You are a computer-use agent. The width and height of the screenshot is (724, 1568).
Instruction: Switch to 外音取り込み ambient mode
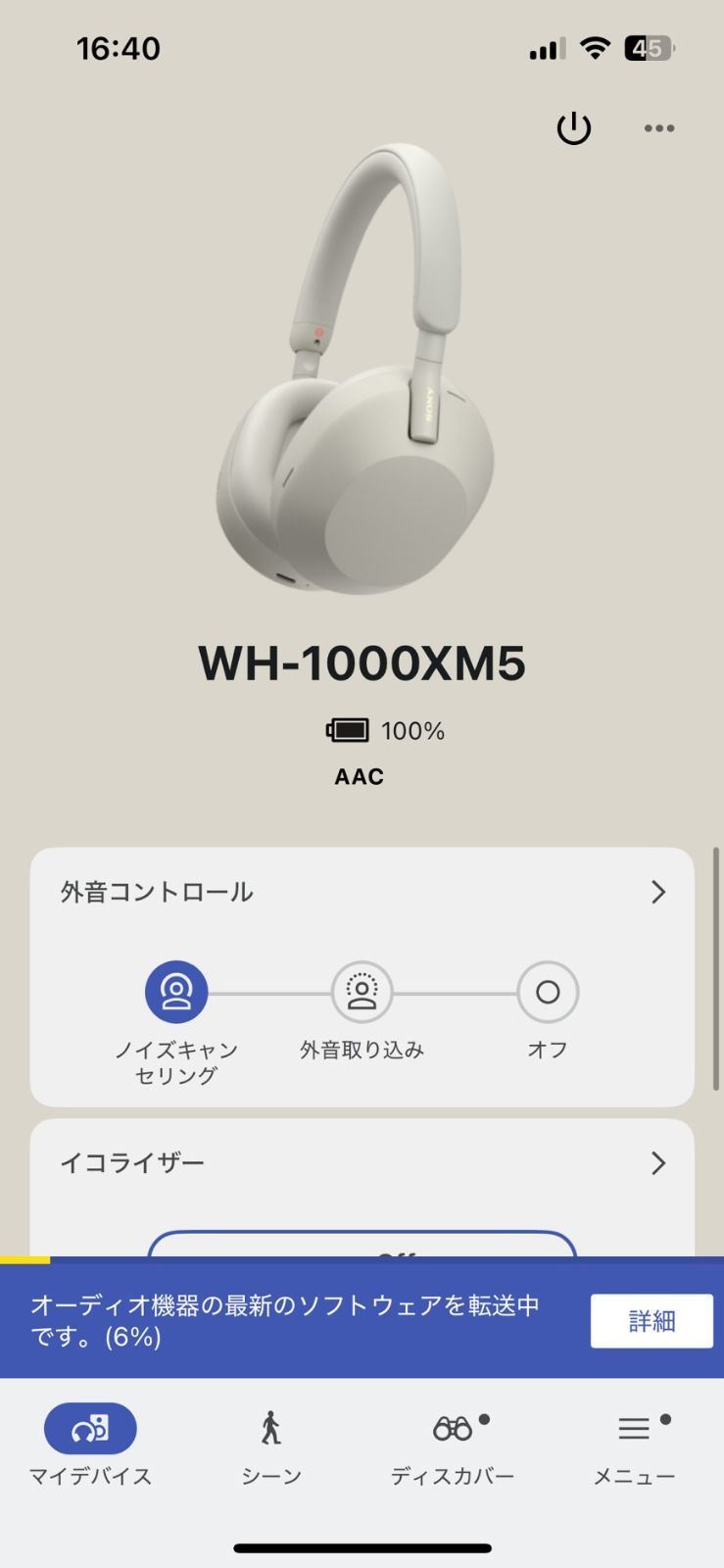(x=362, y=992)
